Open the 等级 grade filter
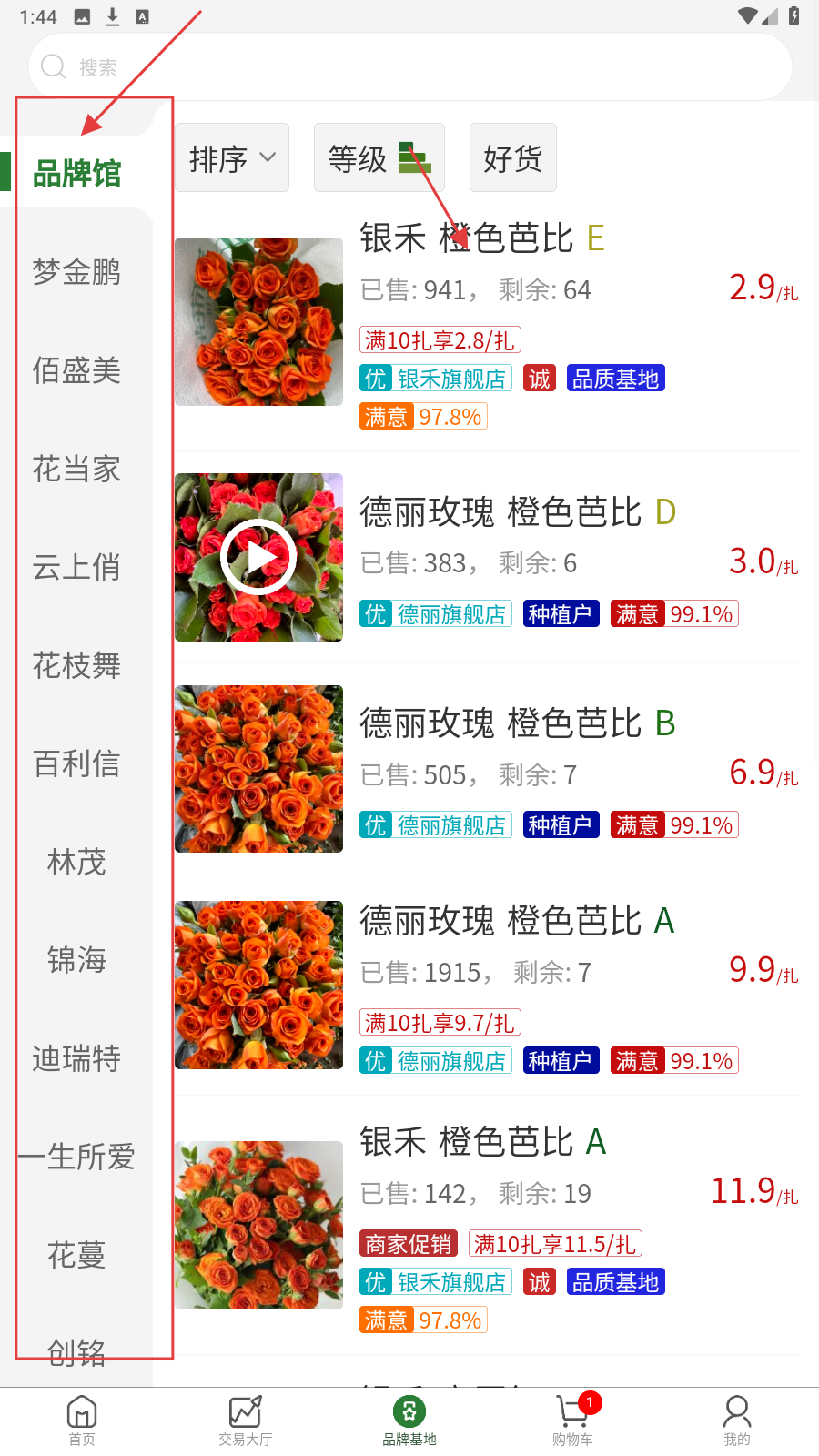The width and height of the screenshot is (819, 1456). tap(379, 158)
